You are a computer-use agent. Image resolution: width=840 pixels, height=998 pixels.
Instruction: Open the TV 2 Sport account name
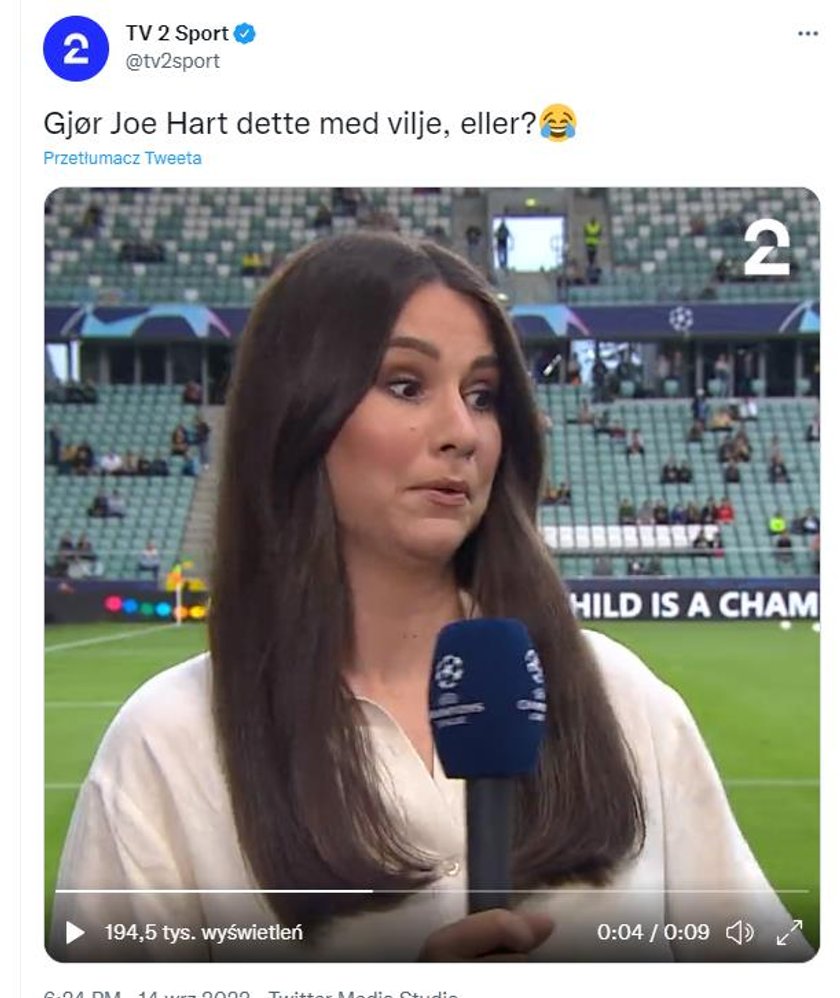click(177, 33)
